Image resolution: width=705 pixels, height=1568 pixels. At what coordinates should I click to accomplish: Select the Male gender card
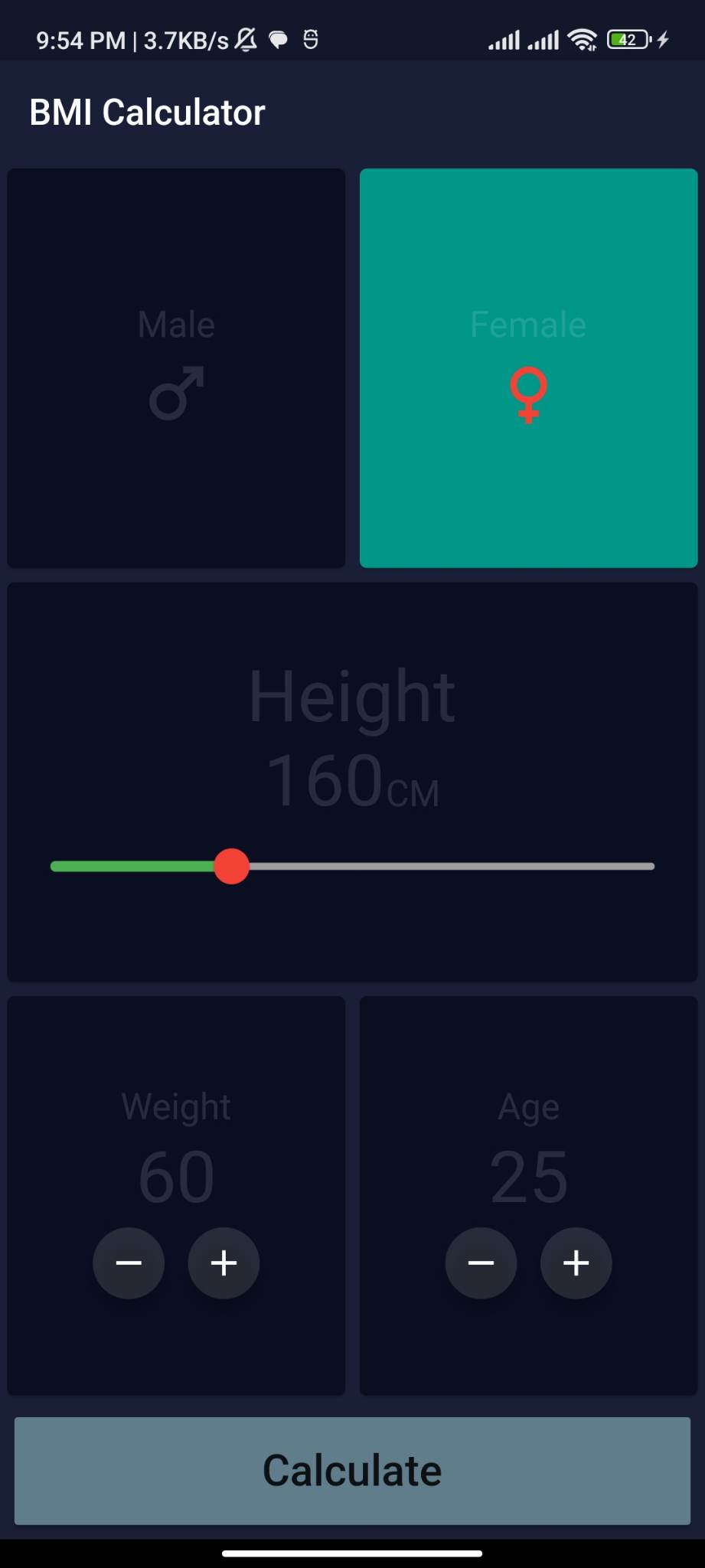pyautogui.click(x=176, y=367)
